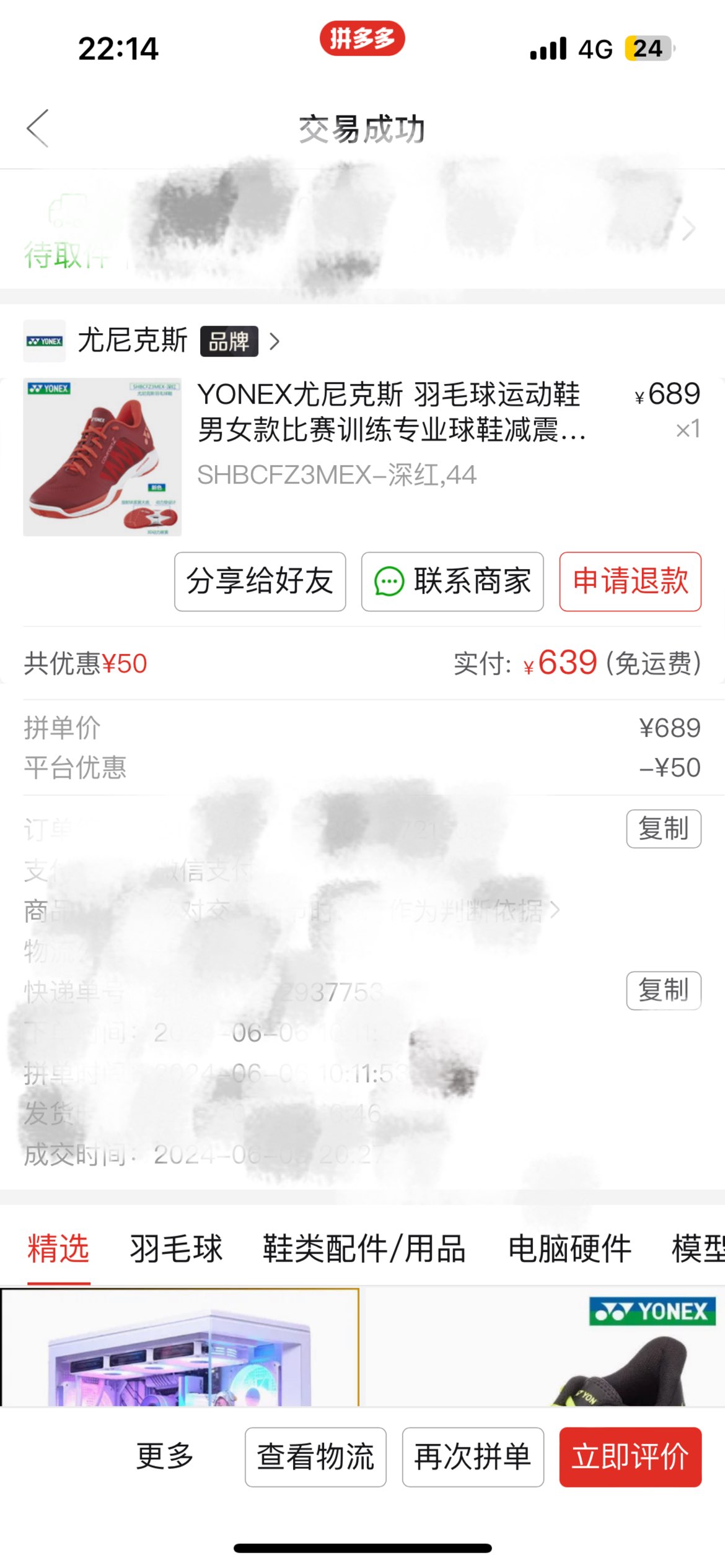Copy the order number
The width and height of the screenshot is (725, 1568).
(663, 829)
